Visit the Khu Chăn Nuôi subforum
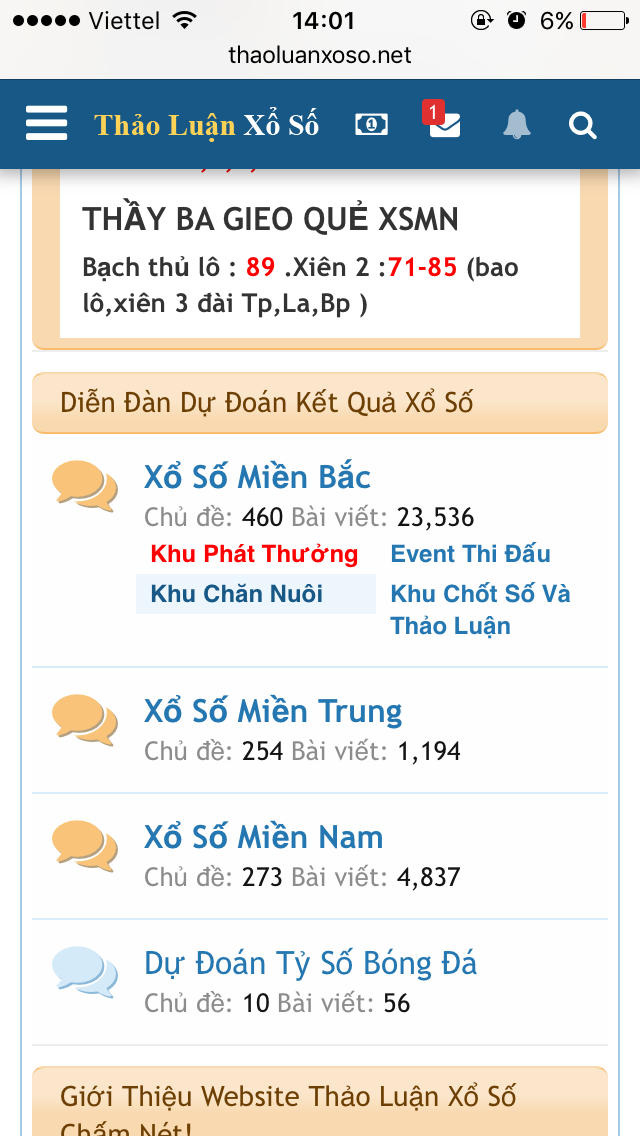 237,594
